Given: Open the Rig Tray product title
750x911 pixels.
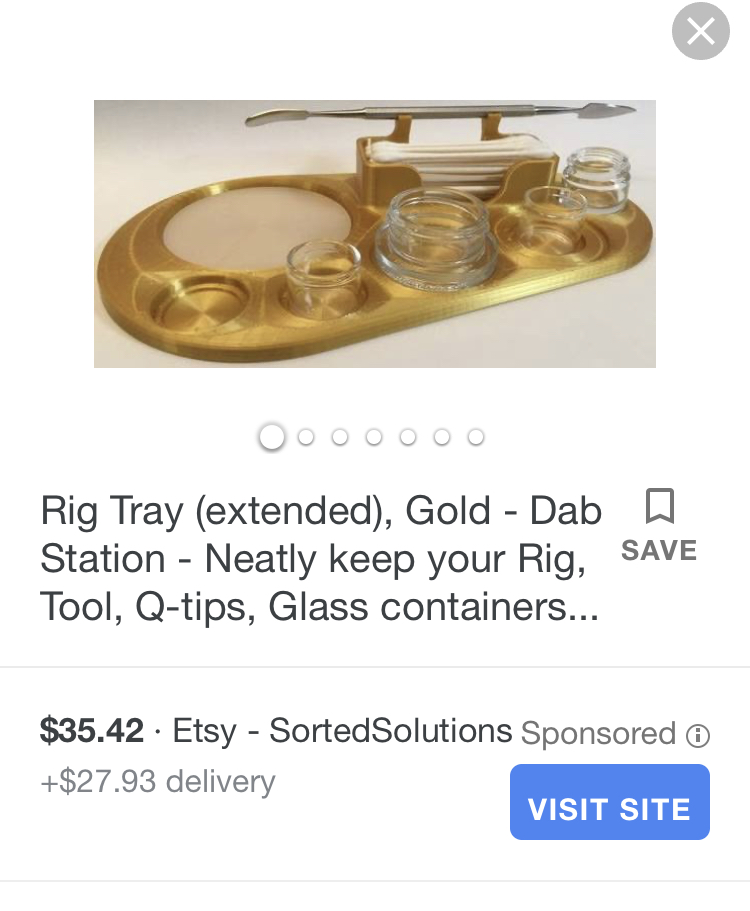Looking at the screenshot, I should click(x=320, y=558).
